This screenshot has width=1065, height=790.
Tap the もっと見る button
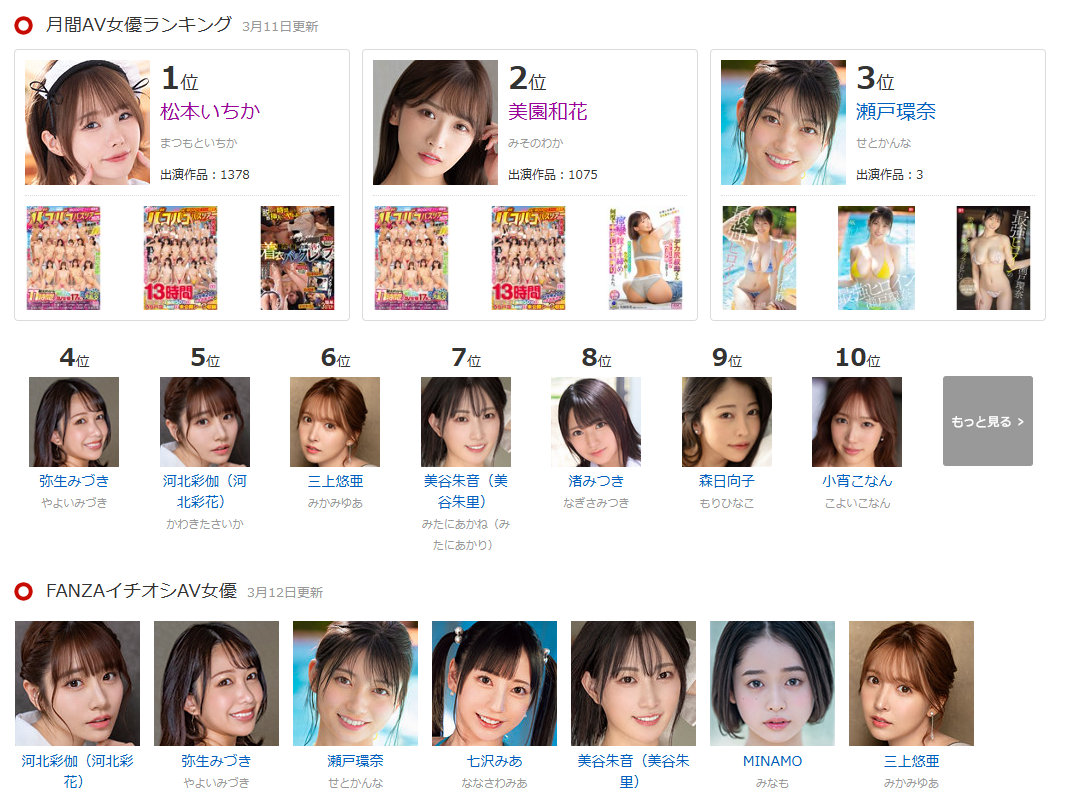[x=987, y=421]
